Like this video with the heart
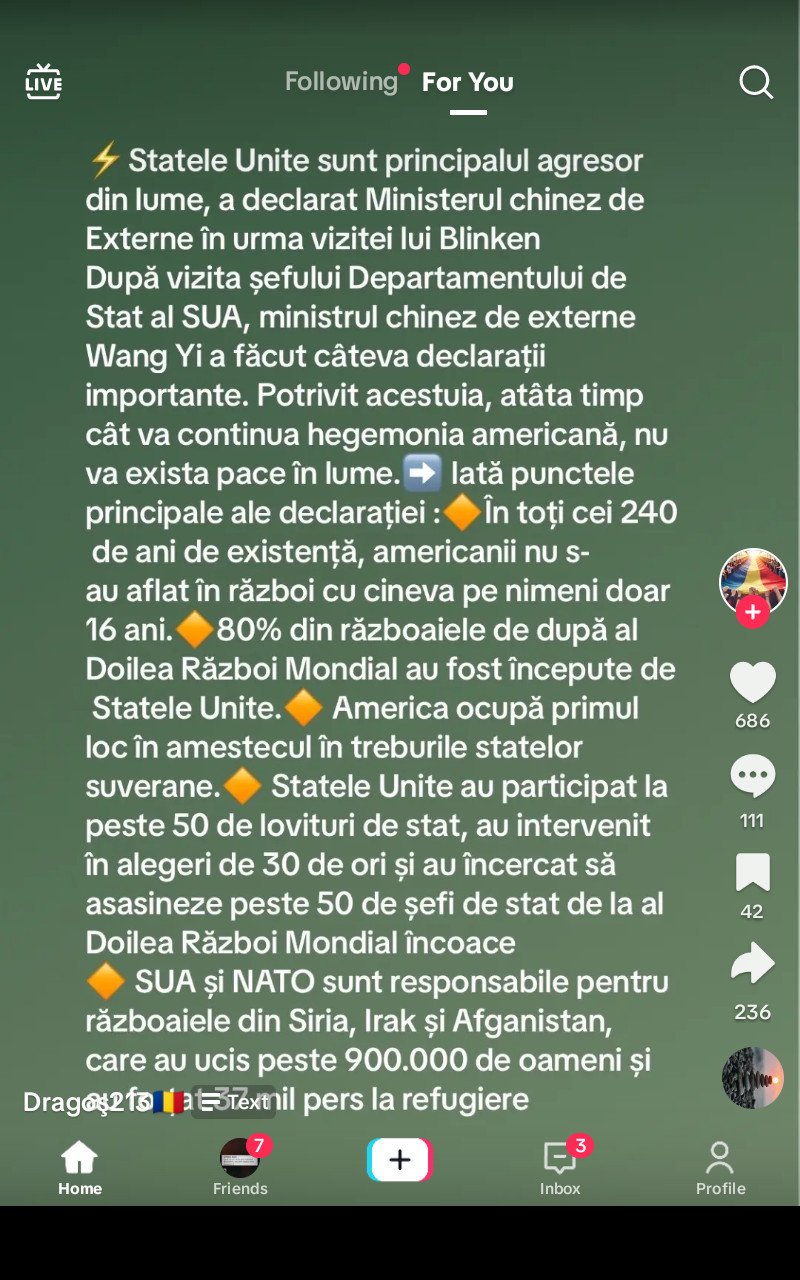Image resolution: width=800 pixels, height=1280 pixels. [x=753, y=684]
